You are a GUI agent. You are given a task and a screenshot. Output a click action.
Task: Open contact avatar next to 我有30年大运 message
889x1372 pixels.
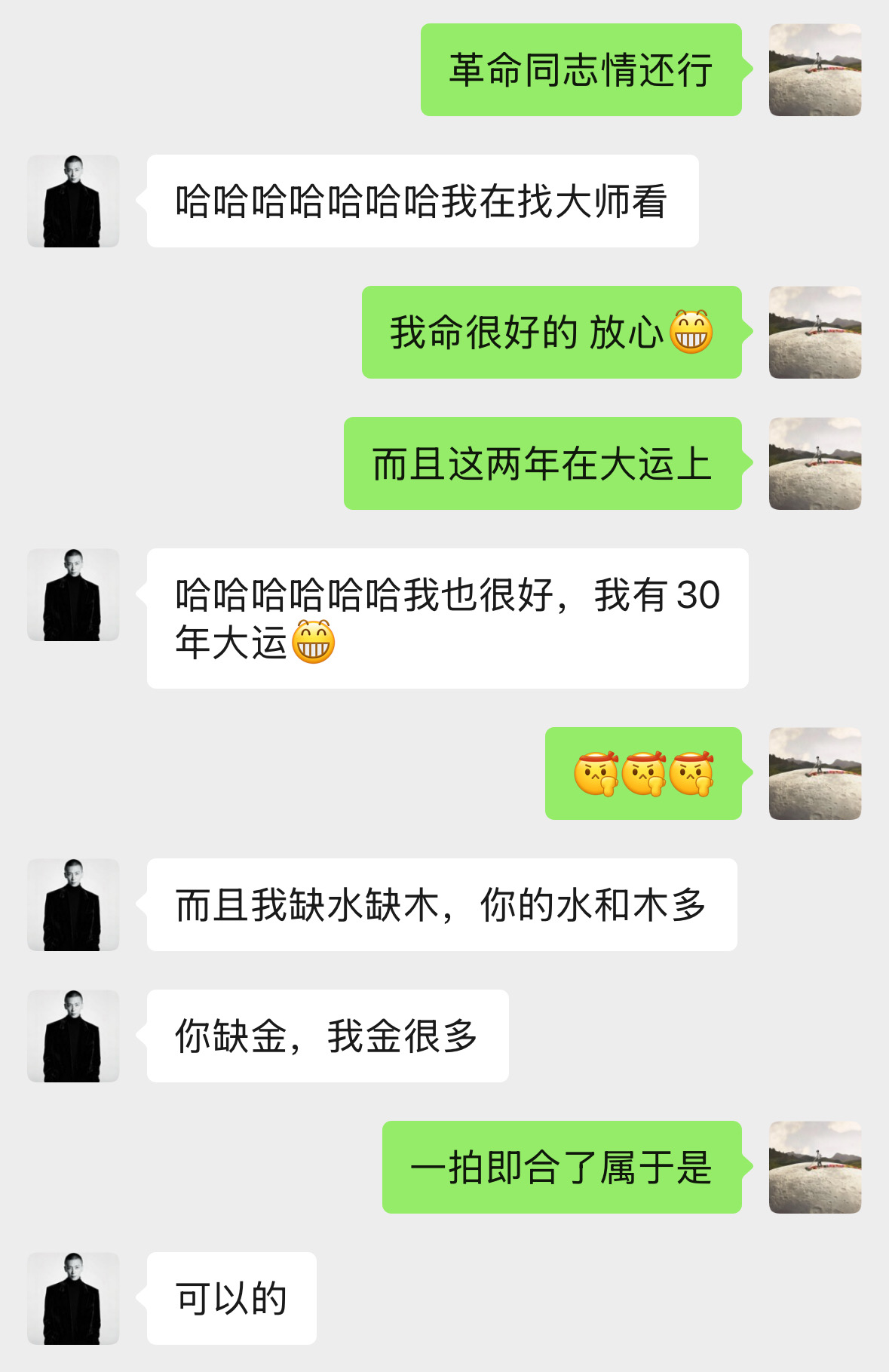pos(73,594)
